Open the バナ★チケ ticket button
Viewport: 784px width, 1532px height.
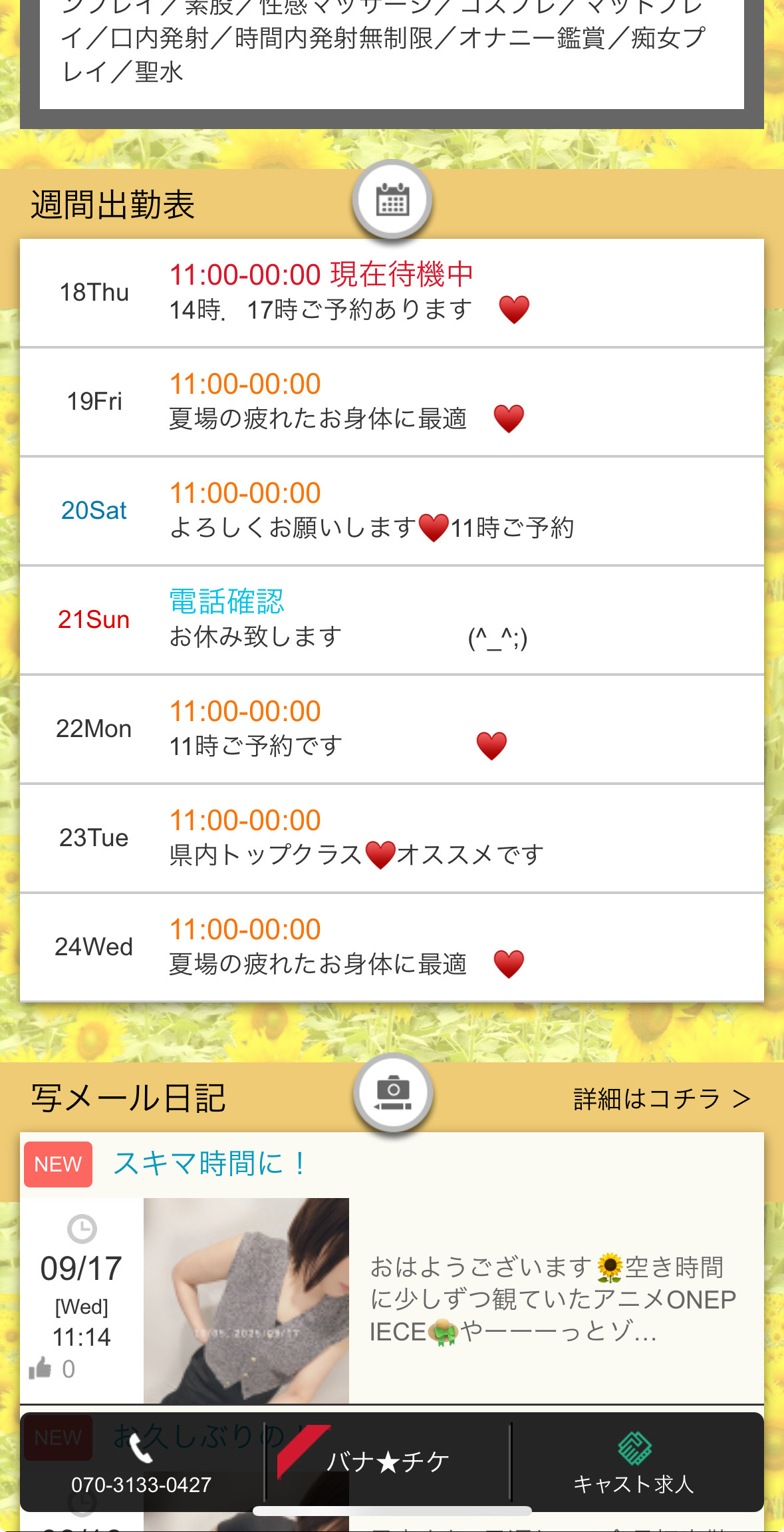[388, 1461]
